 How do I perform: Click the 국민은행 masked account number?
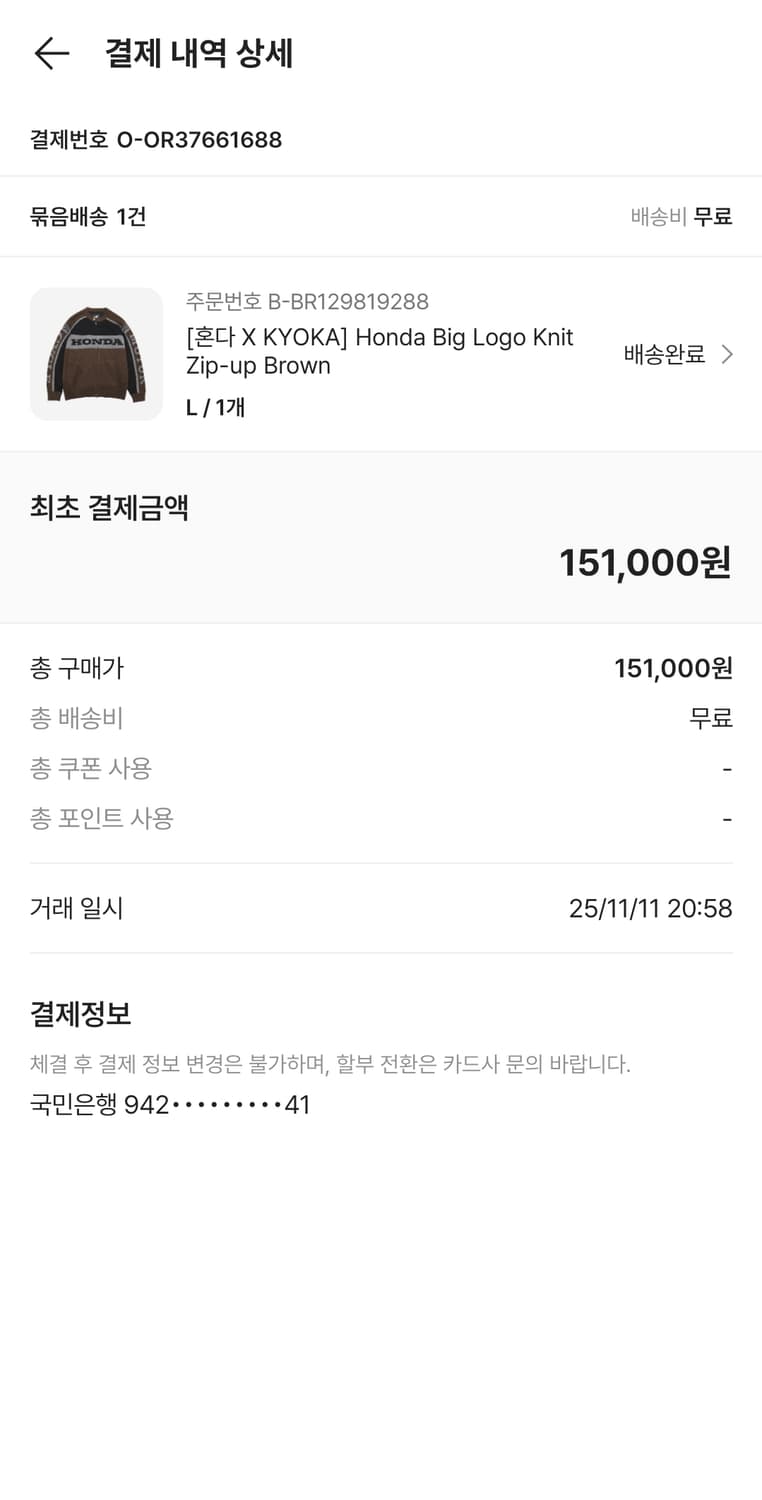168,1104
